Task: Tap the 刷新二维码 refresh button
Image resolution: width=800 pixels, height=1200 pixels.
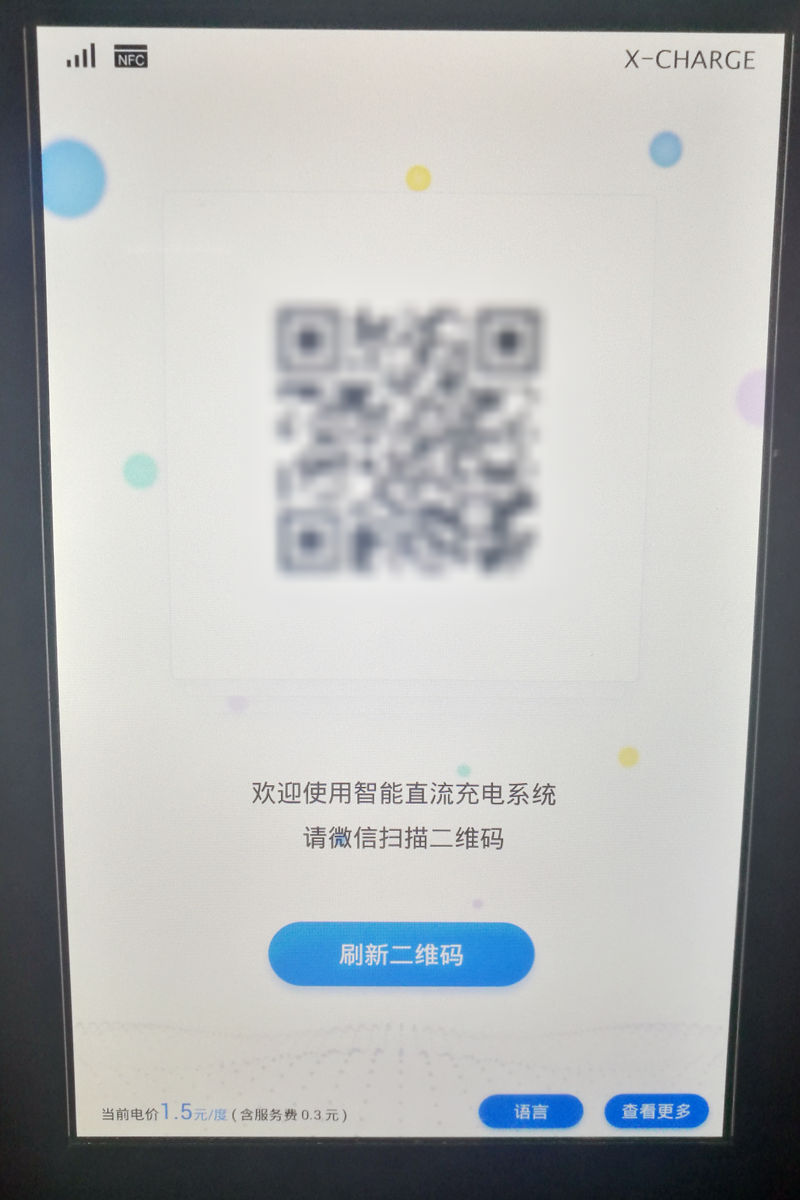Action: coord(401,954)
